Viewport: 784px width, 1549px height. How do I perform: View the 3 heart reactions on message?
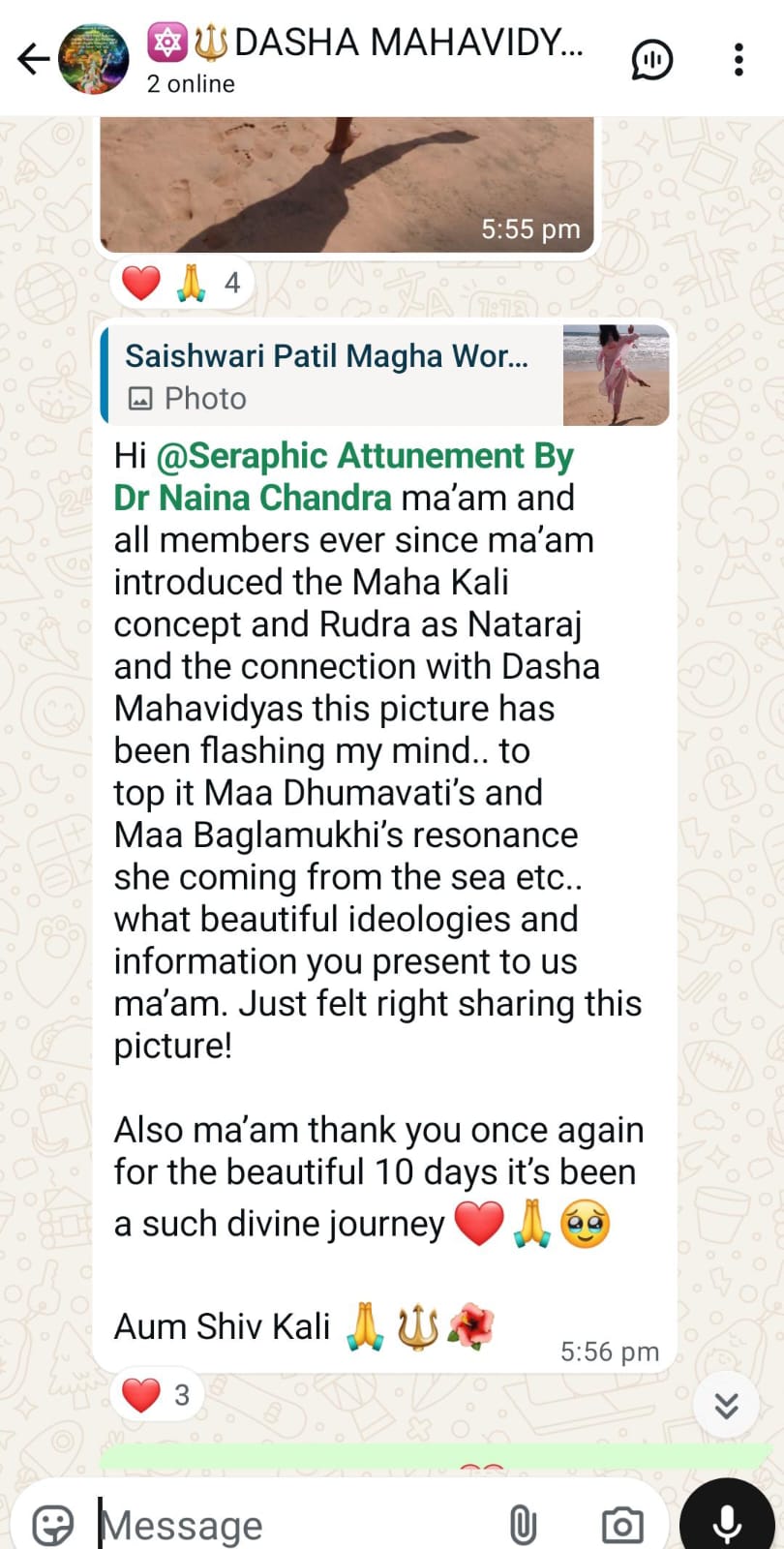coord(156,1395)
